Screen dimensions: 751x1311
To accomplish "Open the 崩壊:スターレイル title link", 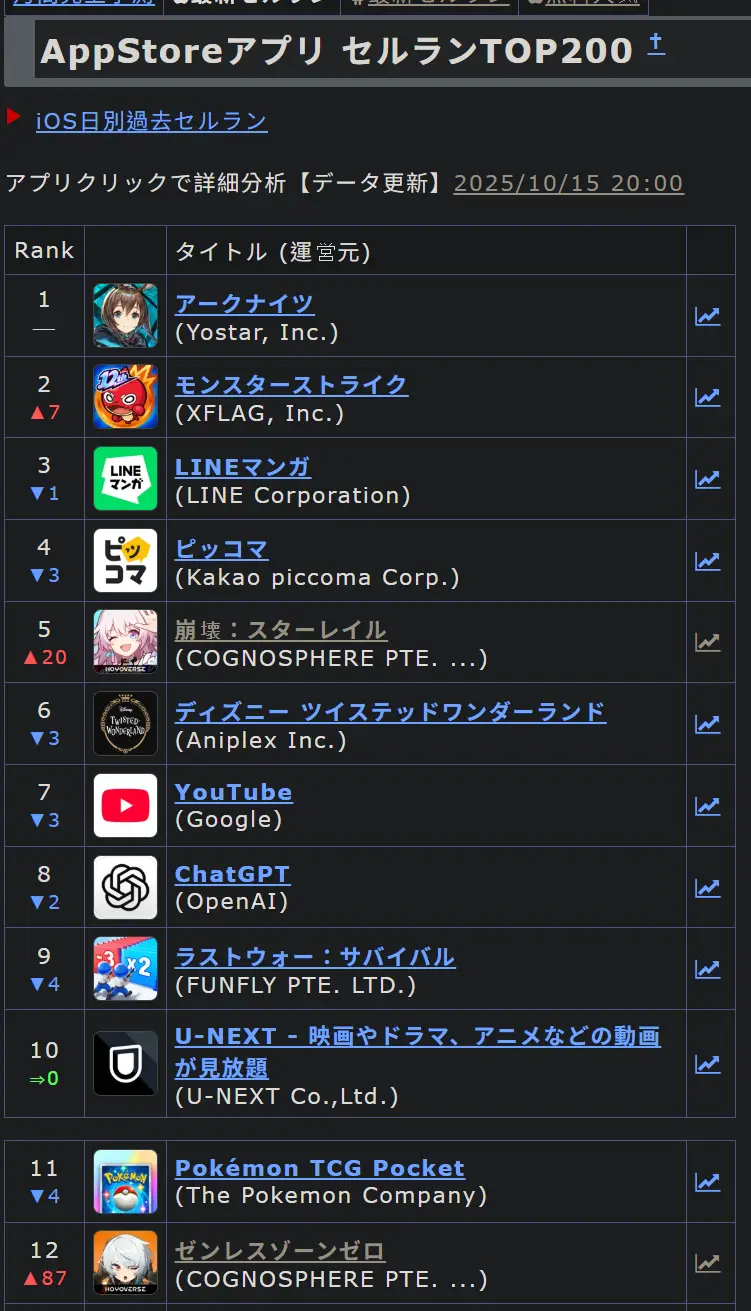I will tap(280, 630).
